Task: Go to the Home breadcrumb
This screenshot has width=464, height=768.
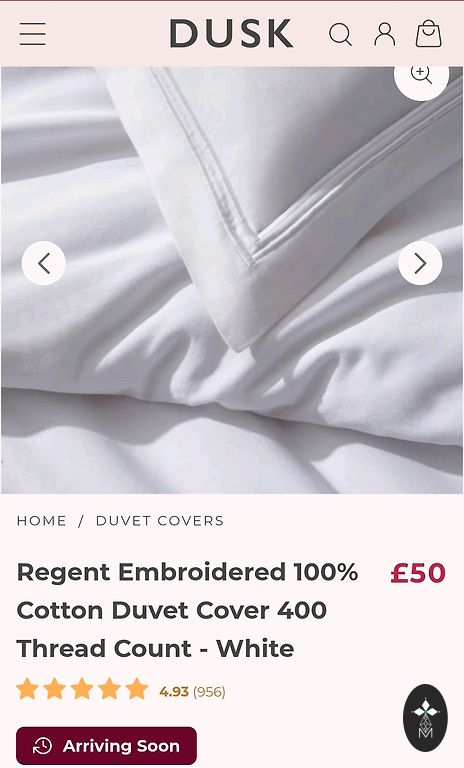Action: click(42, 521)
